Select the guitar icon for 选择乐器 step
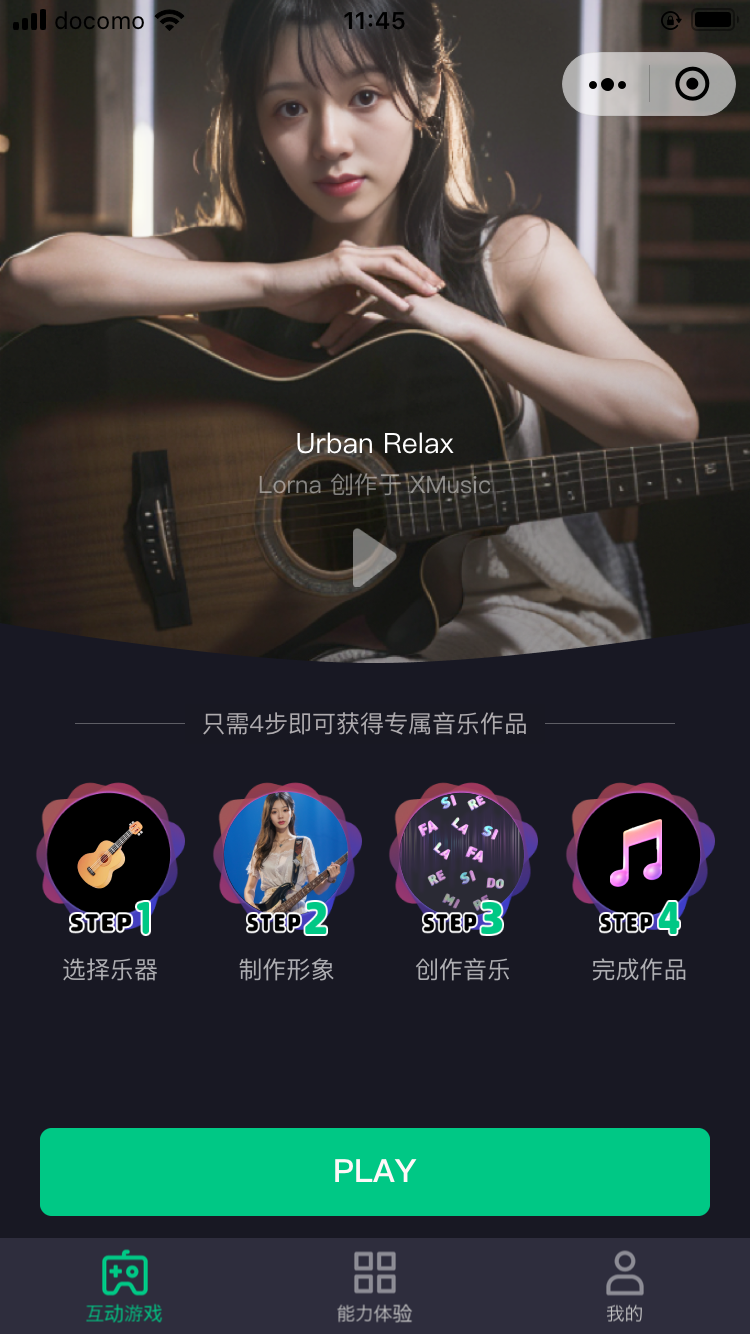 110,855
